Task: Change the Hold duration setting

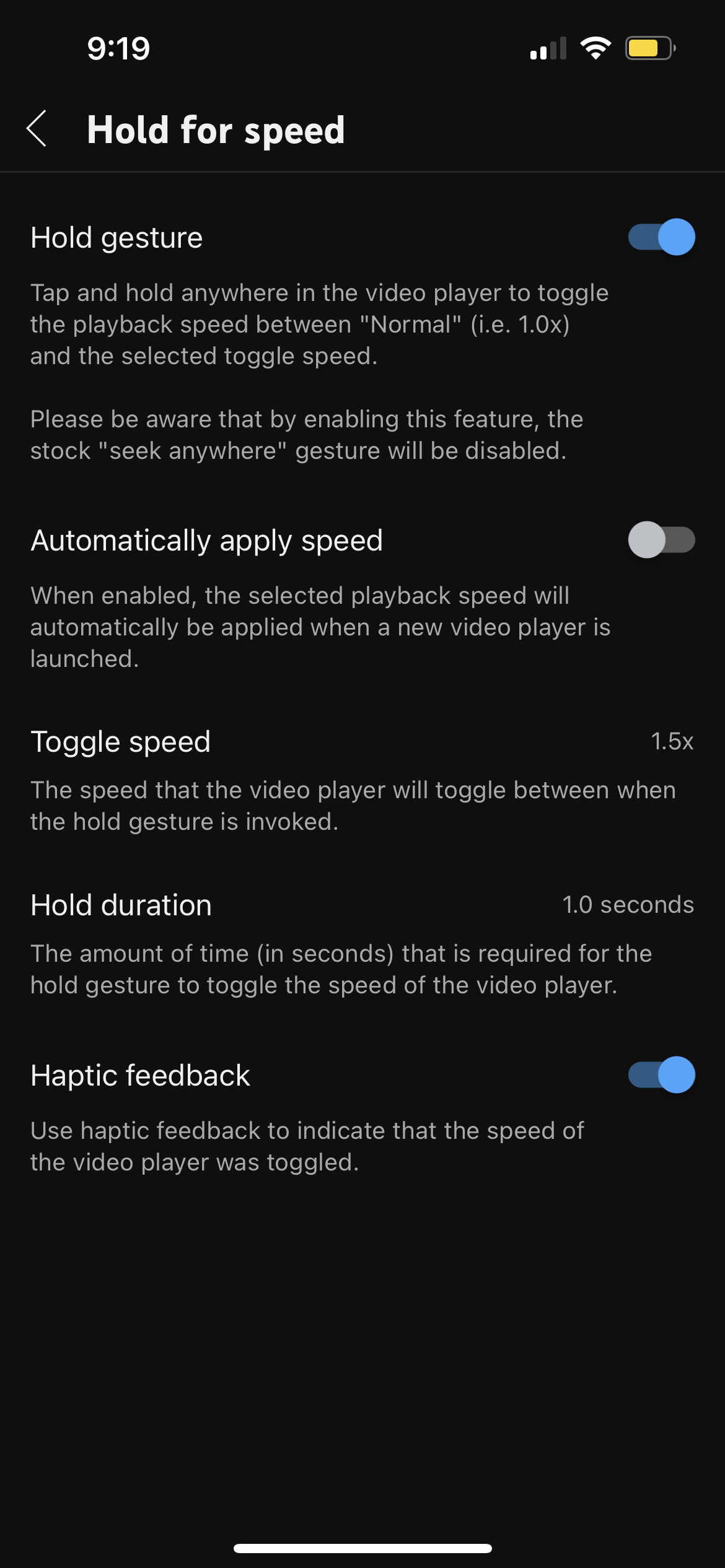Action: point(362,905)
